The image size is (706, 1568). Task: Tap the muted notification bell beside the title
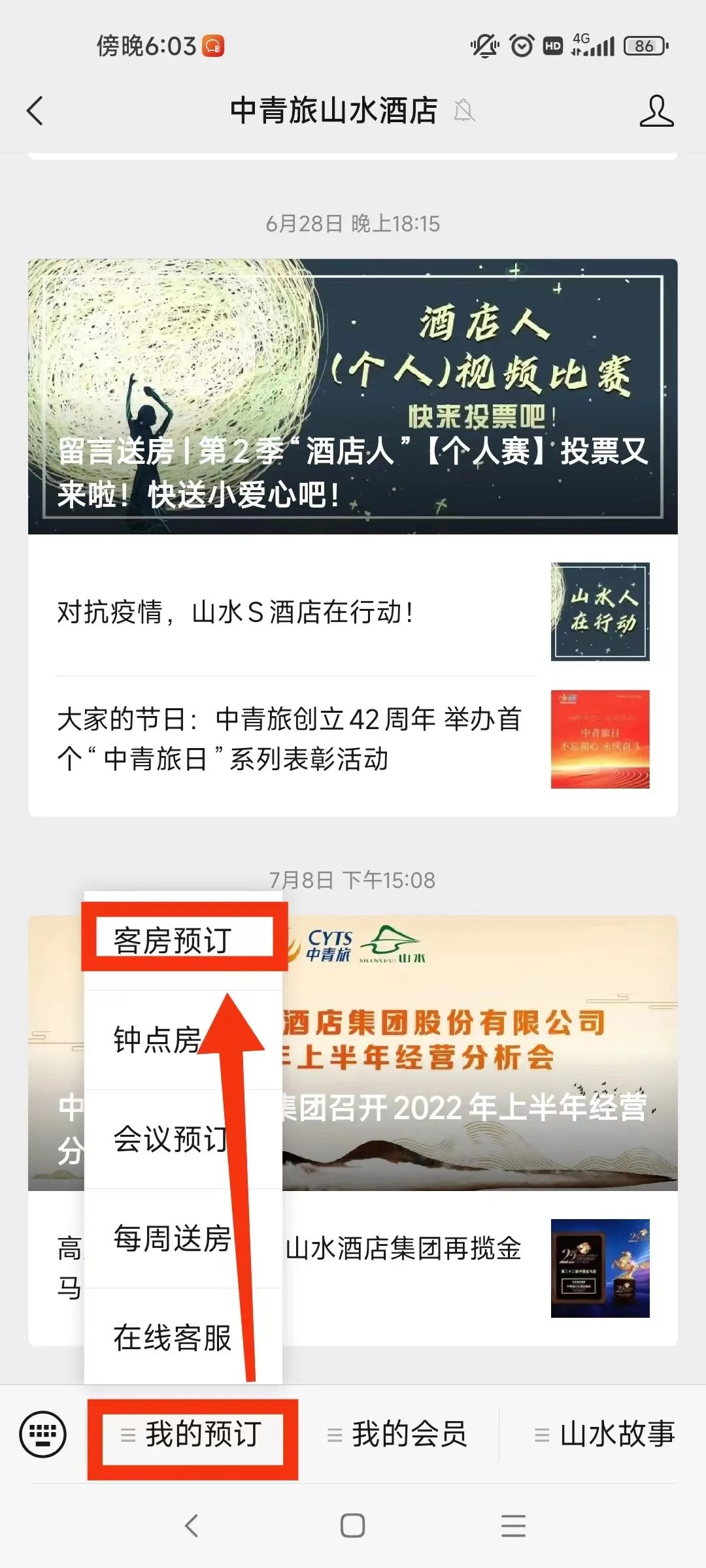(463, 111)
